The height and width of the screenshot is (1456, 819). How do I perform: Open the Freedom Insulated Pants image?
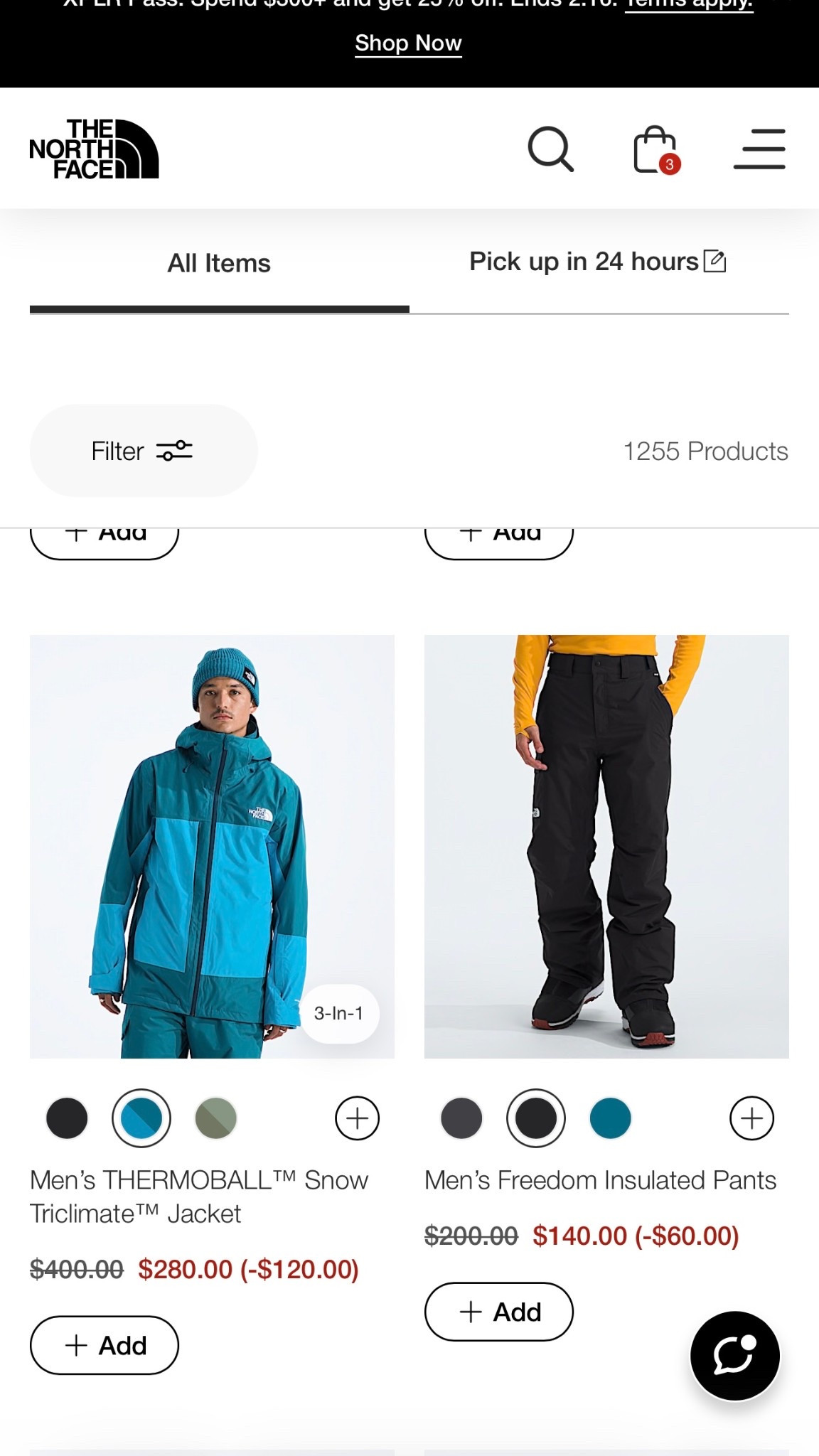[606, 846]
